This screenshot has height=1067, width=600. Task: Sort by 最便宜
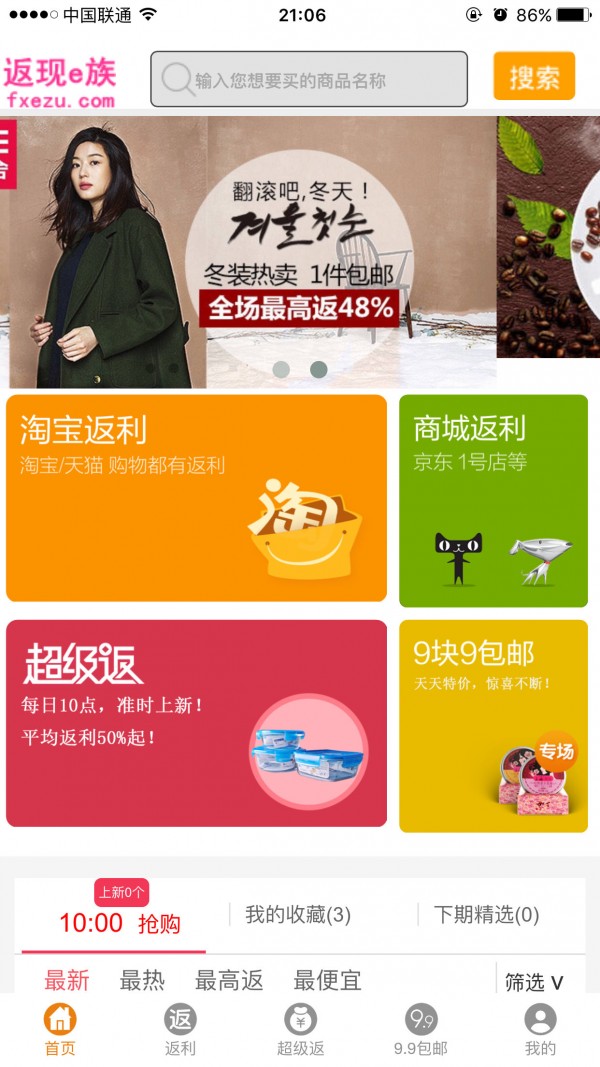327,981
